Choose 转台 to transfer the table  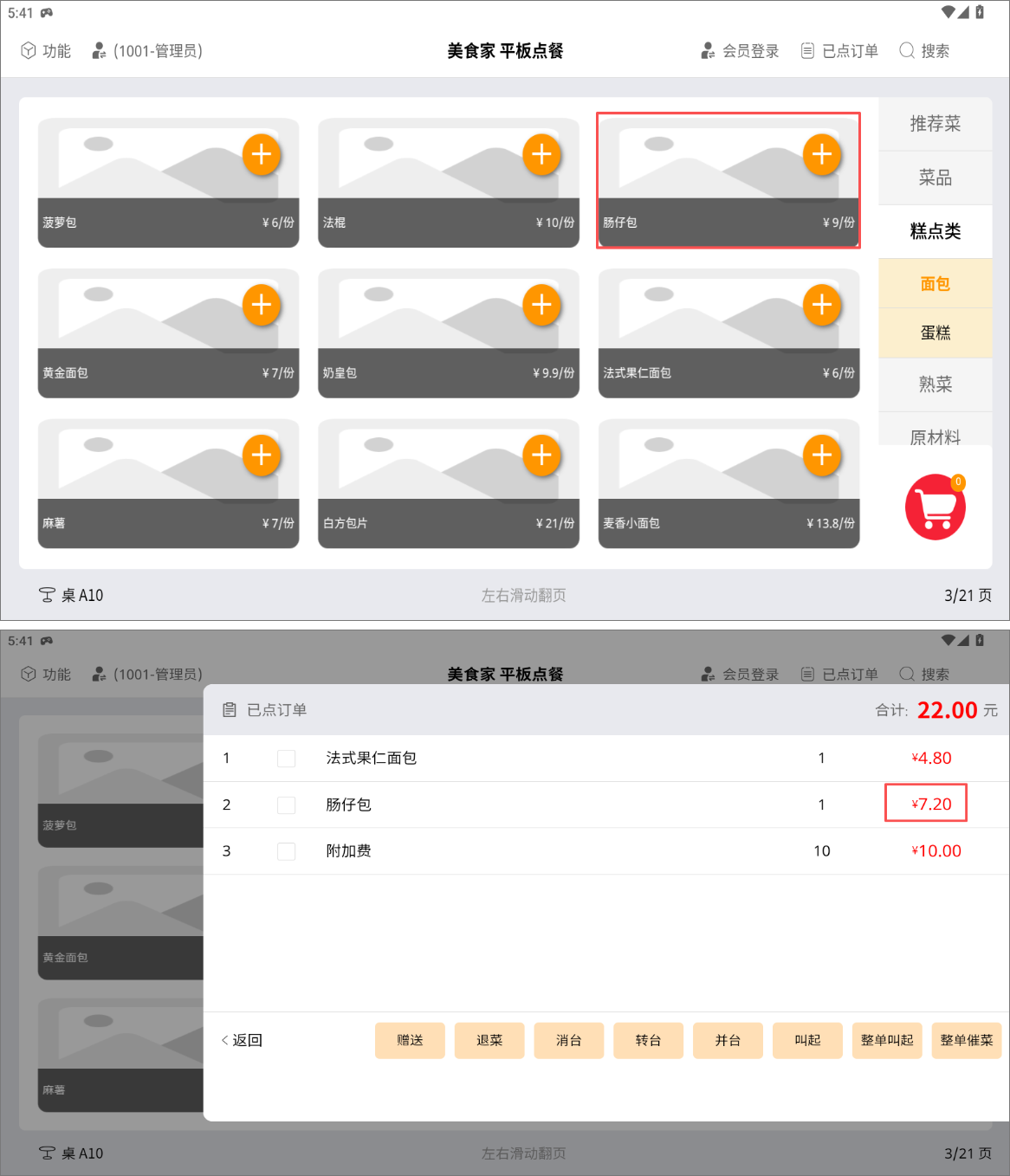click(x=648, y=1040)
